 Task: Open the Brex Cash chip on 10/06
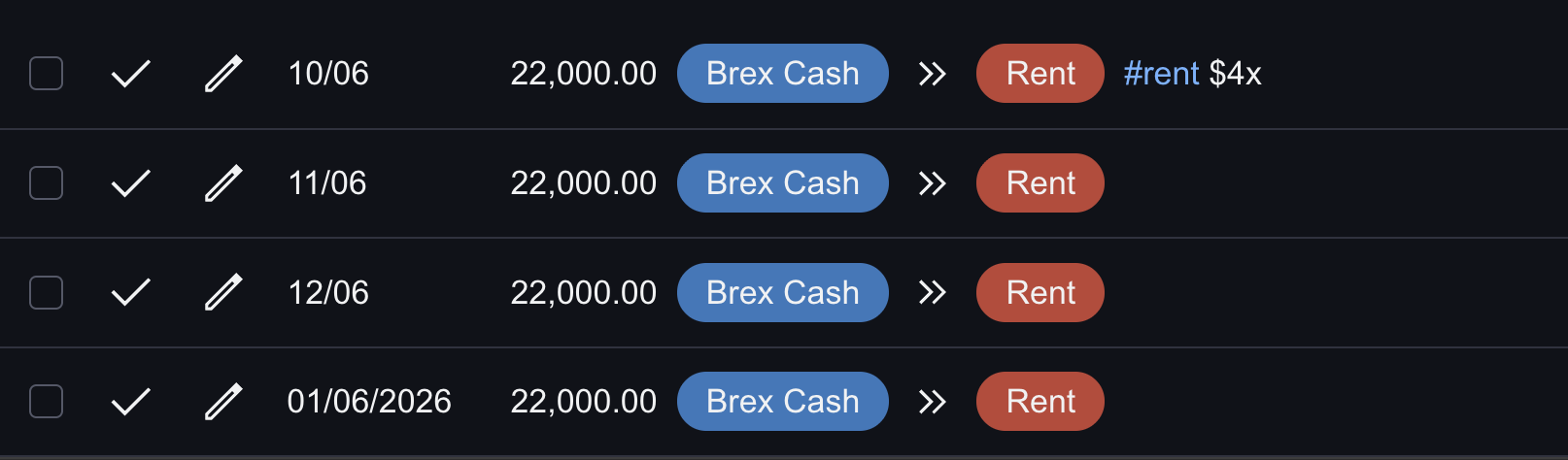(782, 74)
